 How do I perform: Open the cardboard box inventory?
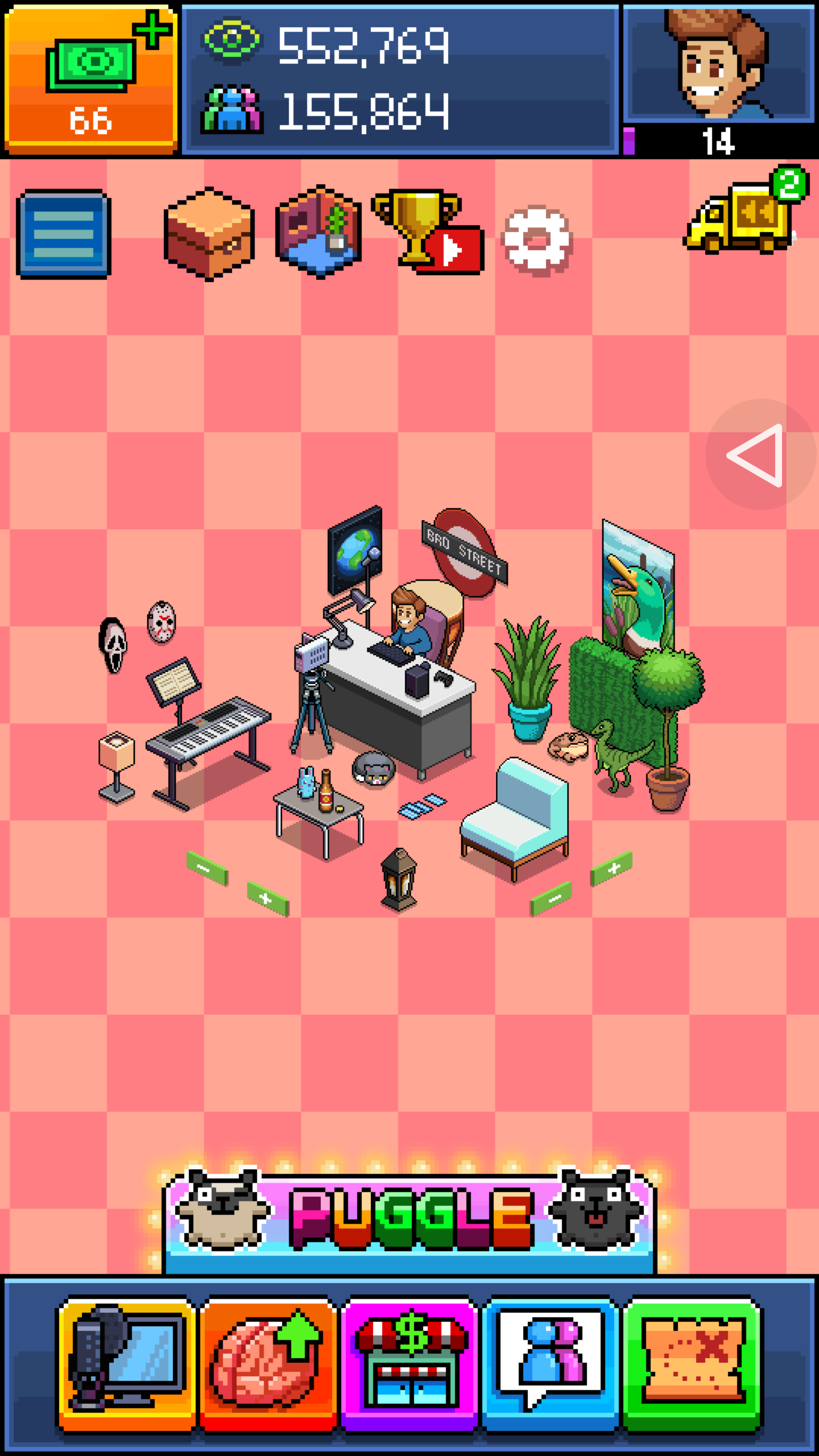coord(209,233)
